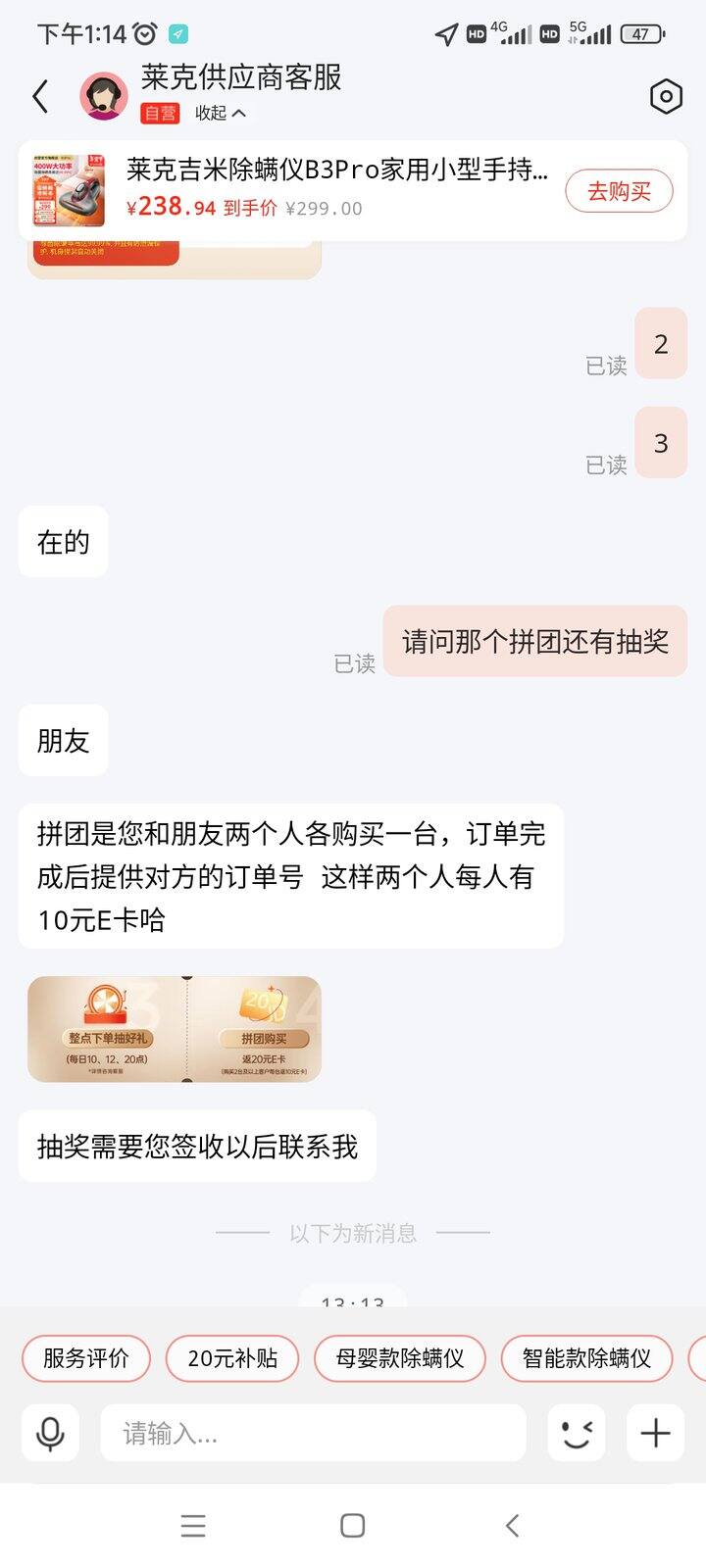Open the 莱克吉米除螨仪B3Pro product card
Image resolution: width=706 pixels, height=1568 pixels.
coord(333,189)
